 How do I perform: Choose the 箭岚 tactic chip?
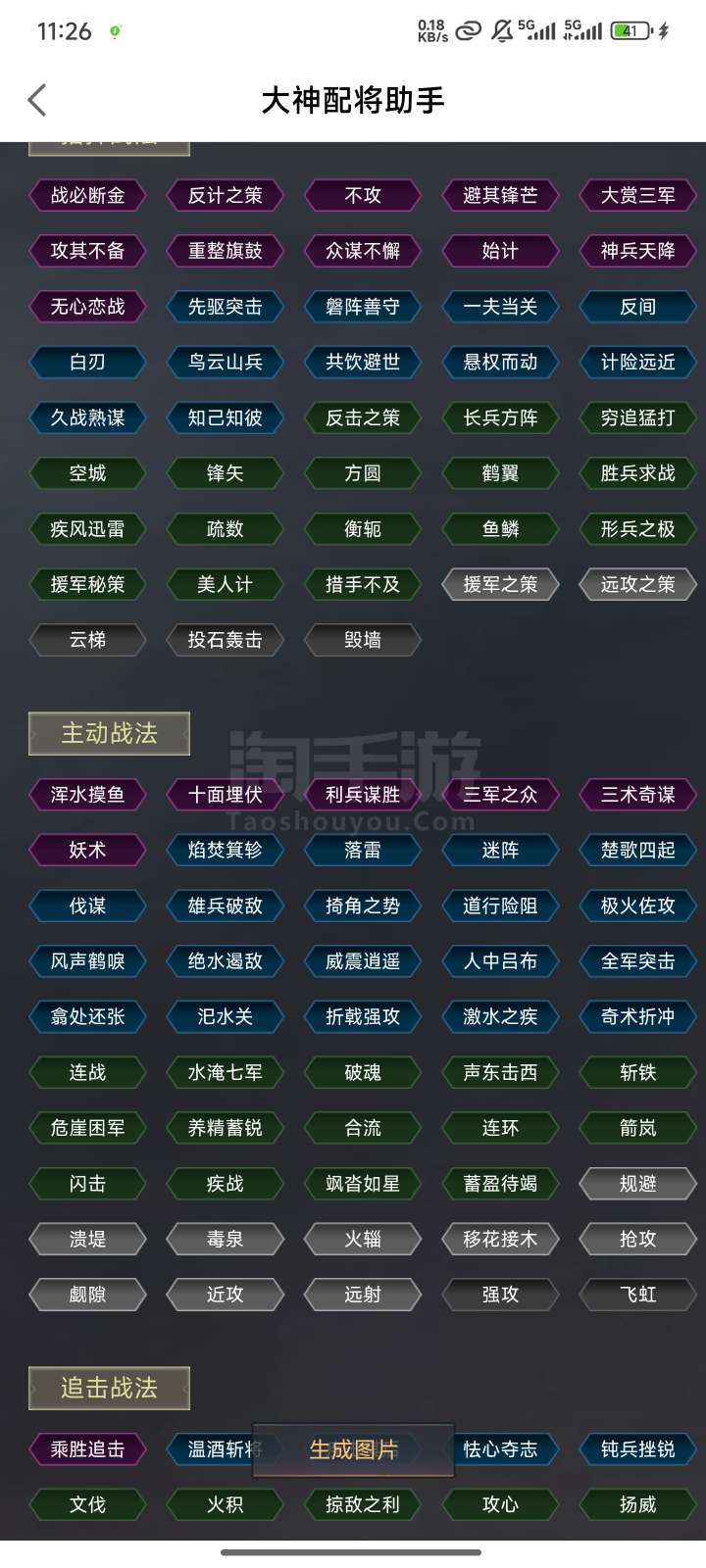(637, 1128)
